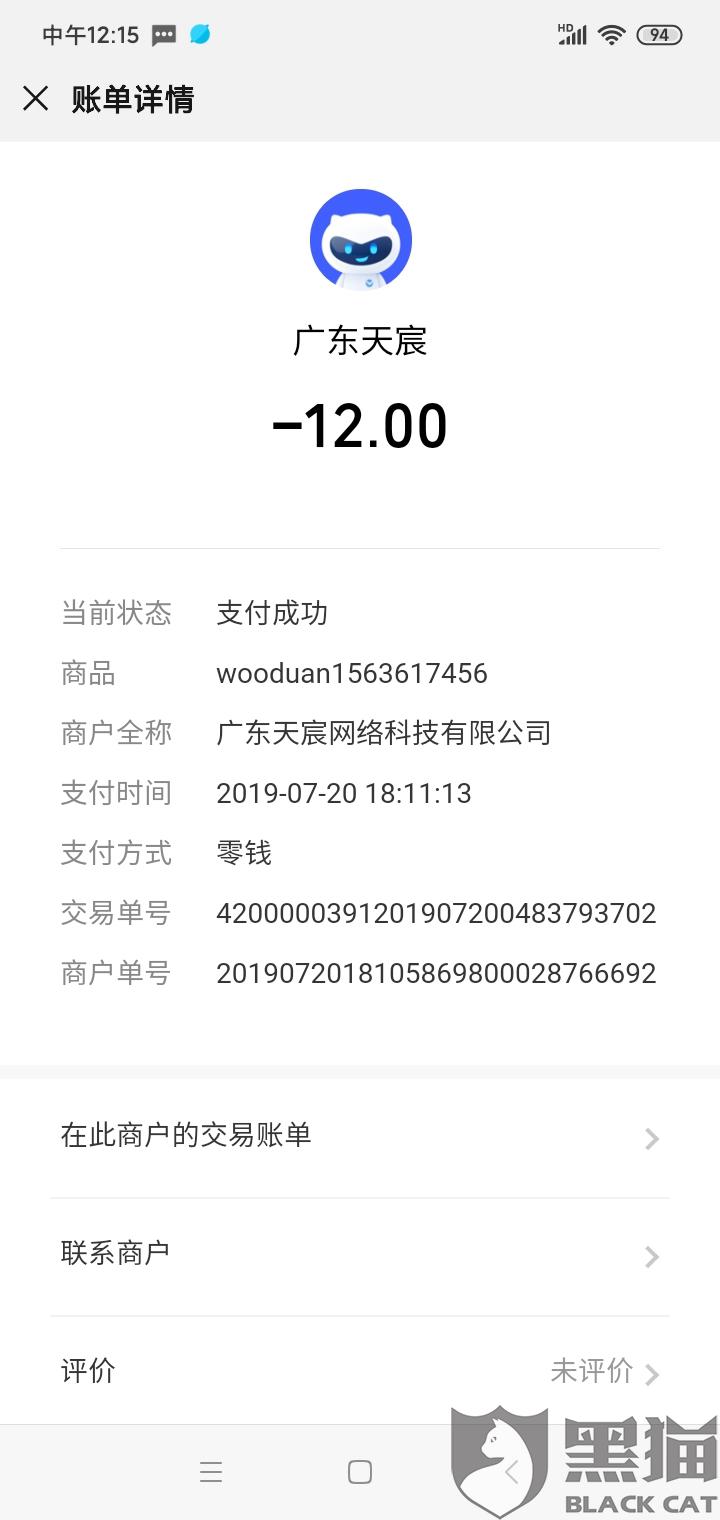
Task: Open recent apps from navigation bar
Action: [210, 1472]
